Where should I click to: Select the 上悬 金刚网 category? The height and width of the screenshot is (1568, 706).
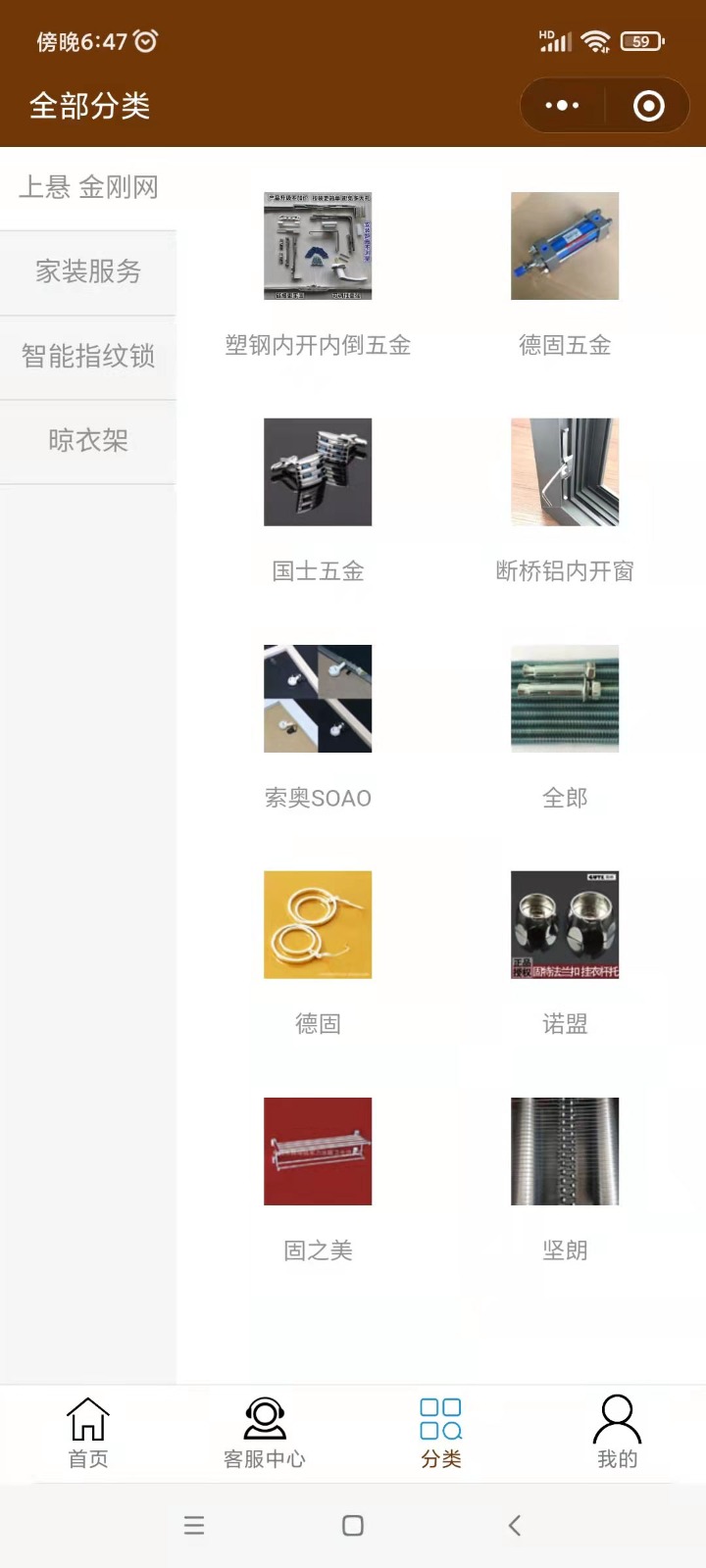pyautogui.click(x=88, y=187)
